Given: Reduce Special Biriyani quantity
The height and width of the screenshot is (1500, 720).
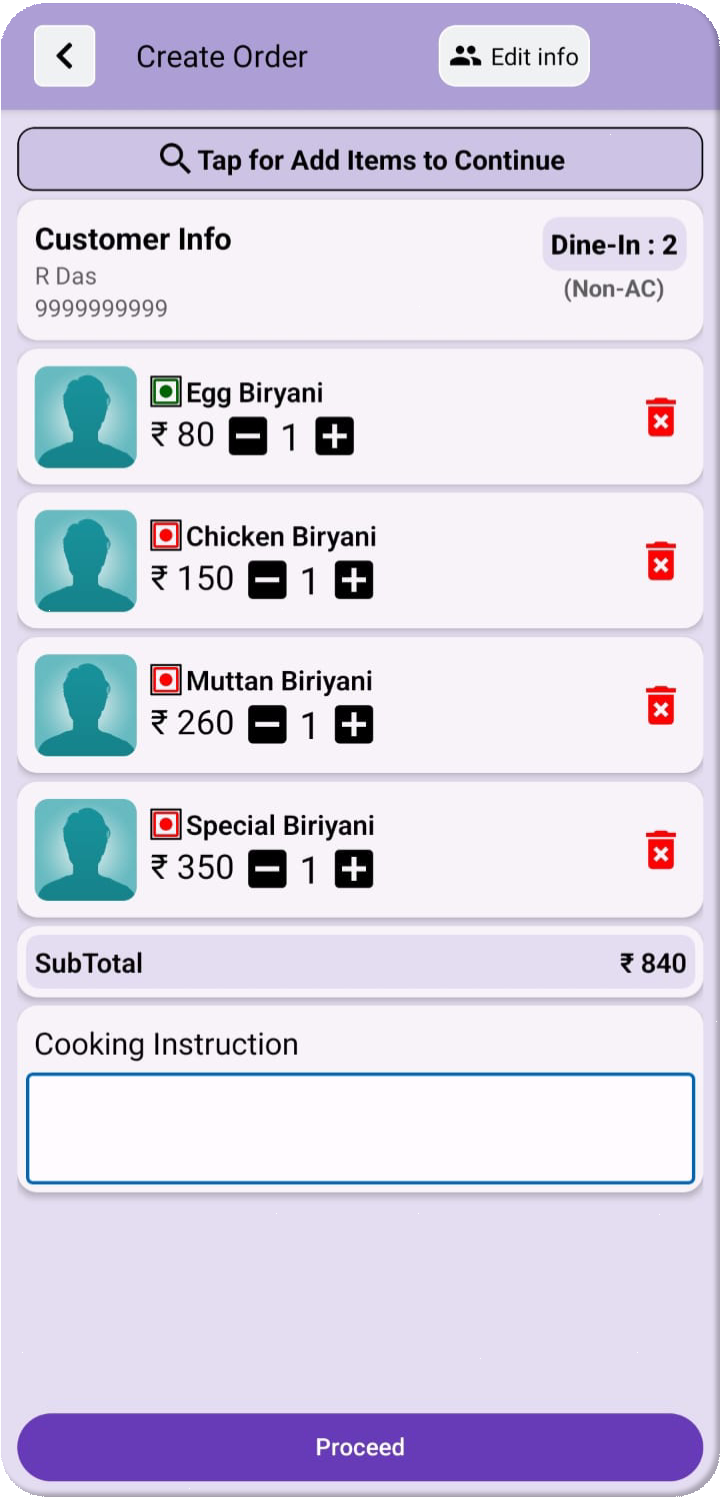Looking at the screenshot, I should (267, 870).
